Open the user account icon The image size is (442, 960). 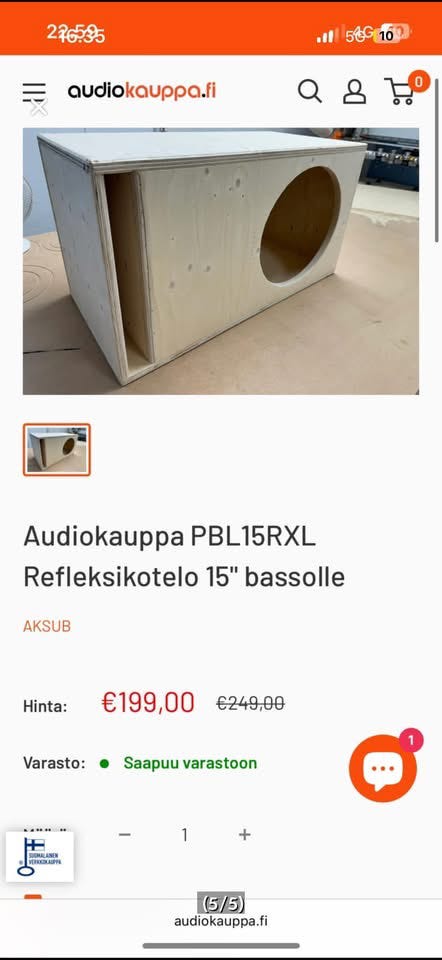354,91
